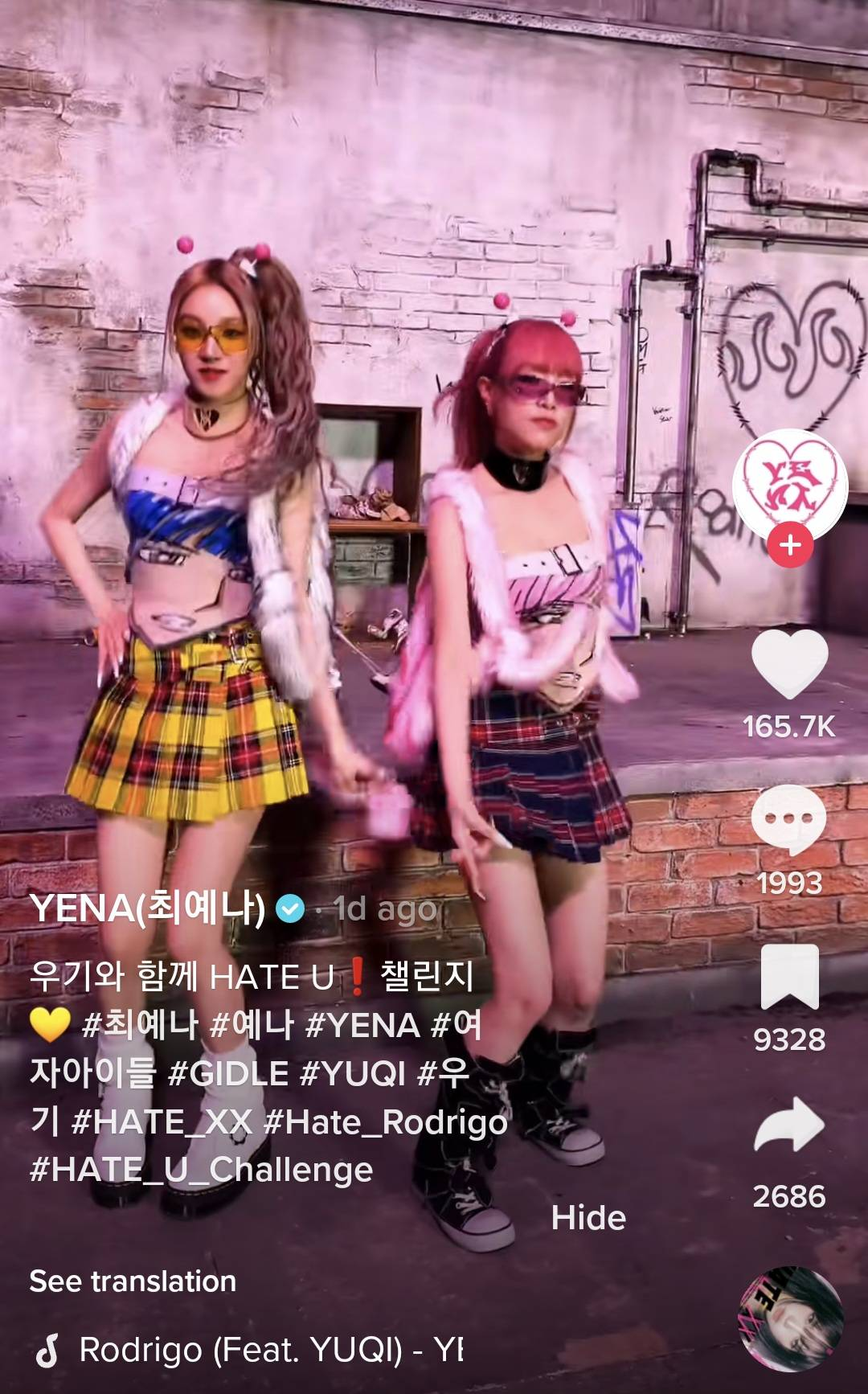This screenshot has height=1394, width=868.
Task: Tap See translation under the caption
Action: click(x=133, y=1281)
